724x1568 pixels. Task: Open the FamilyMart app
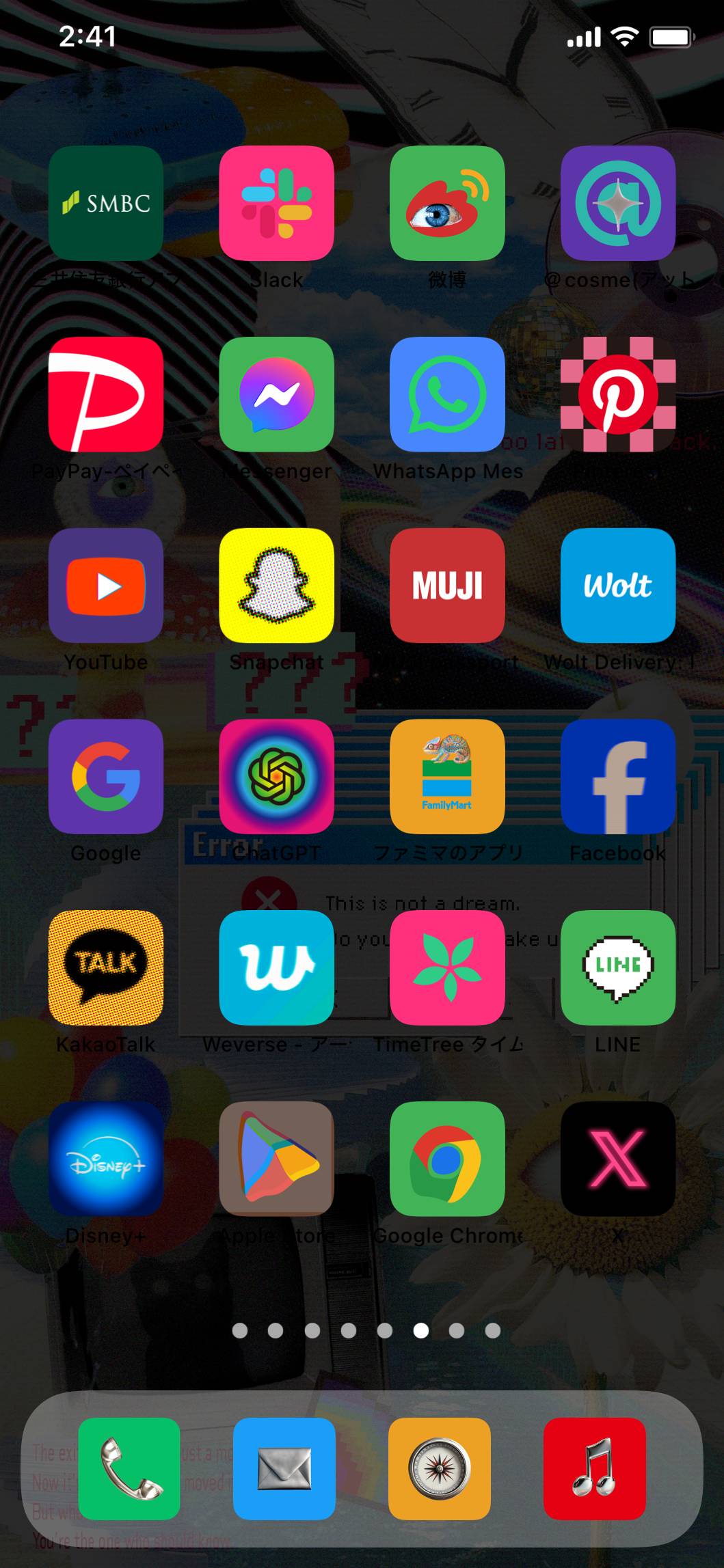coord(447,777)
